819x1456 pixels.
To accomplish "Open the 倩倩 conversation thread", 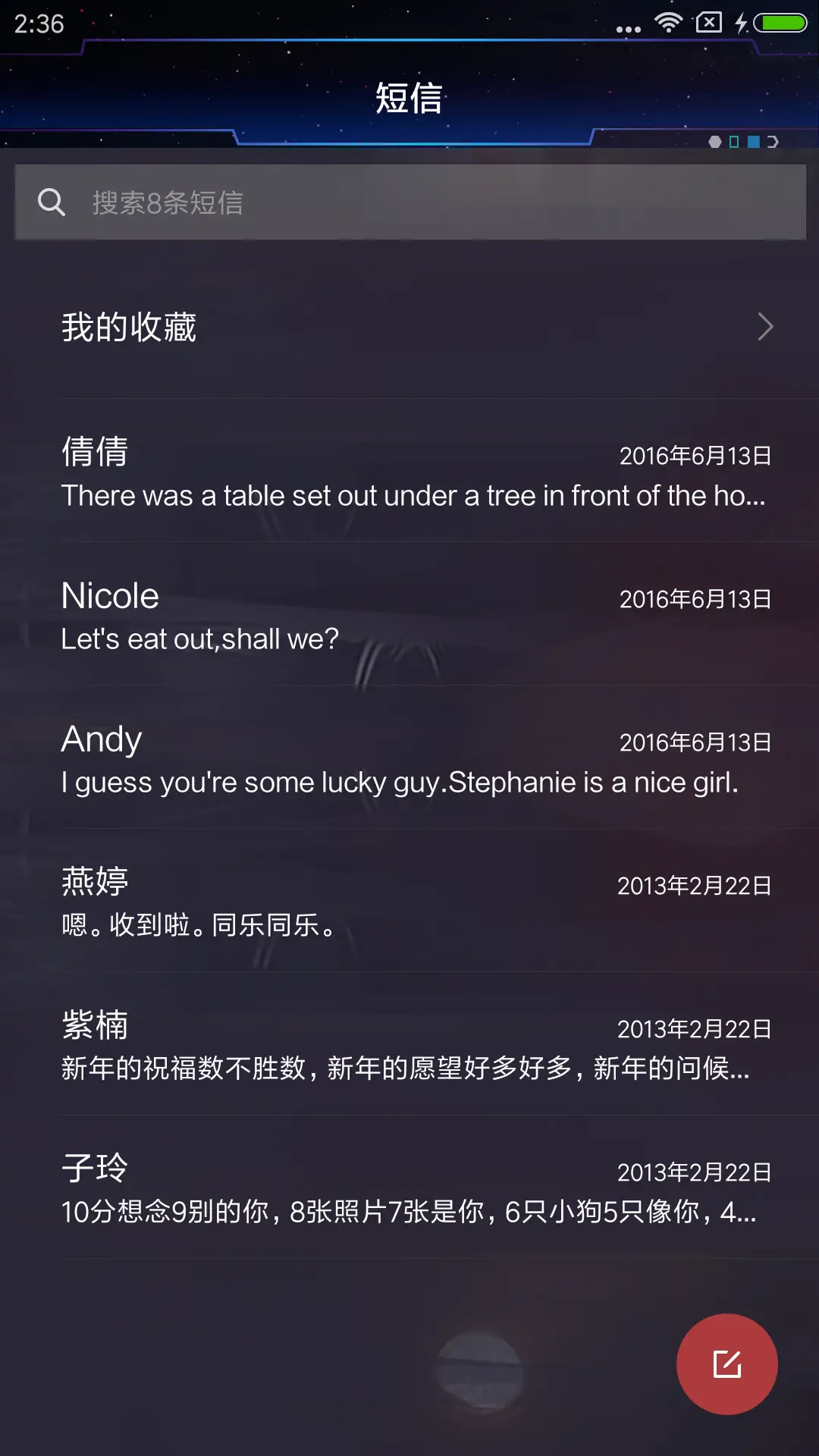I will pos(409,472).
